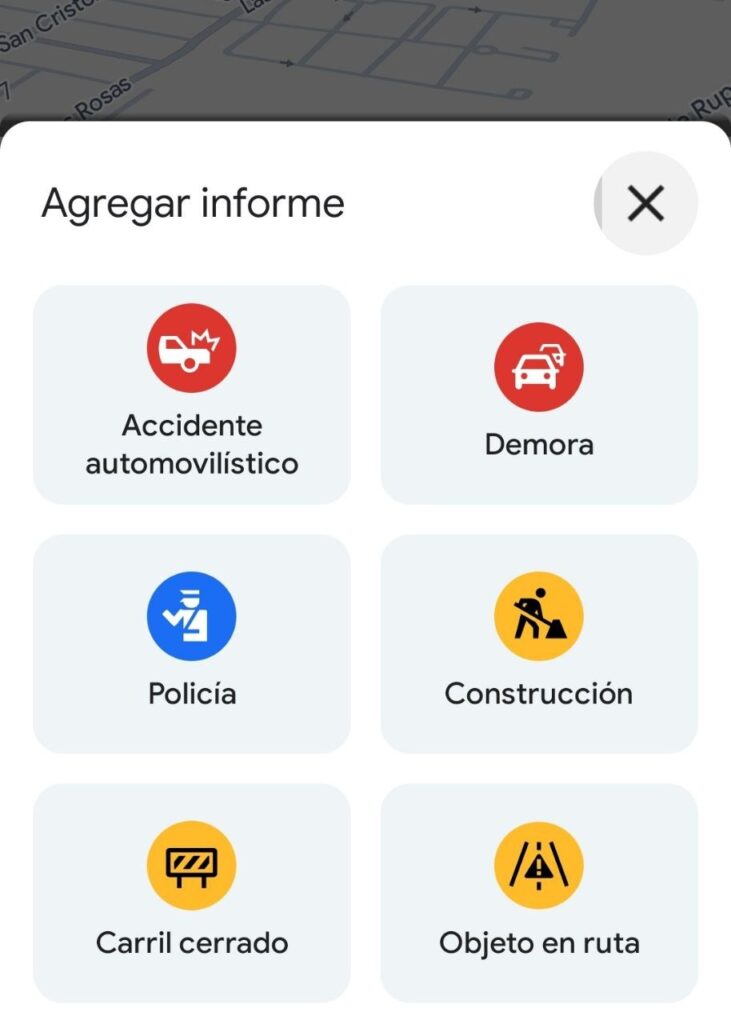The width and height of the screenshot is (731, 1024).
Task: Tap the yellow construction worker icon
Action: [x=539, y=616]
